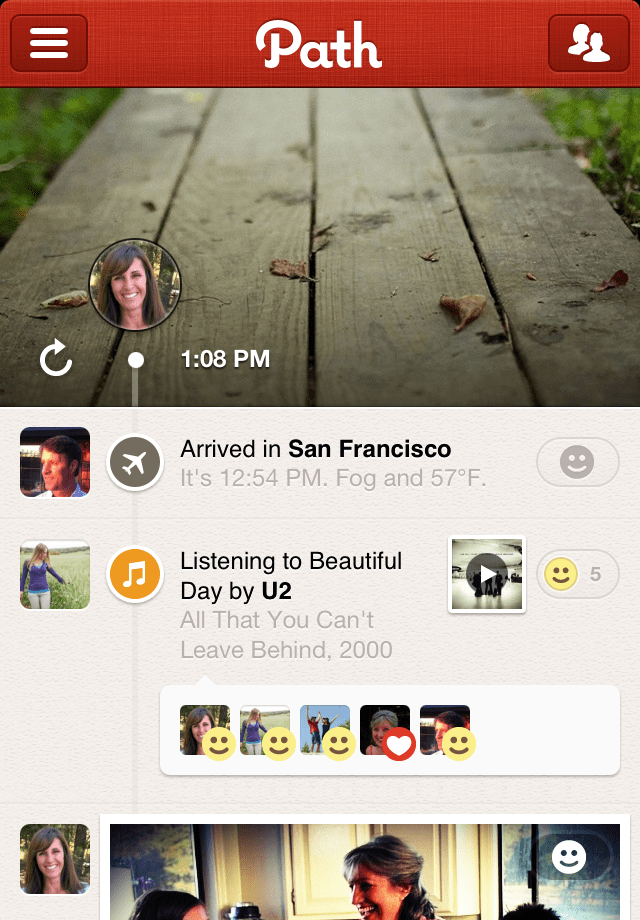Add emotion to the bottom photo post
This screenshot has width=640, height=920.
(570, 856)
